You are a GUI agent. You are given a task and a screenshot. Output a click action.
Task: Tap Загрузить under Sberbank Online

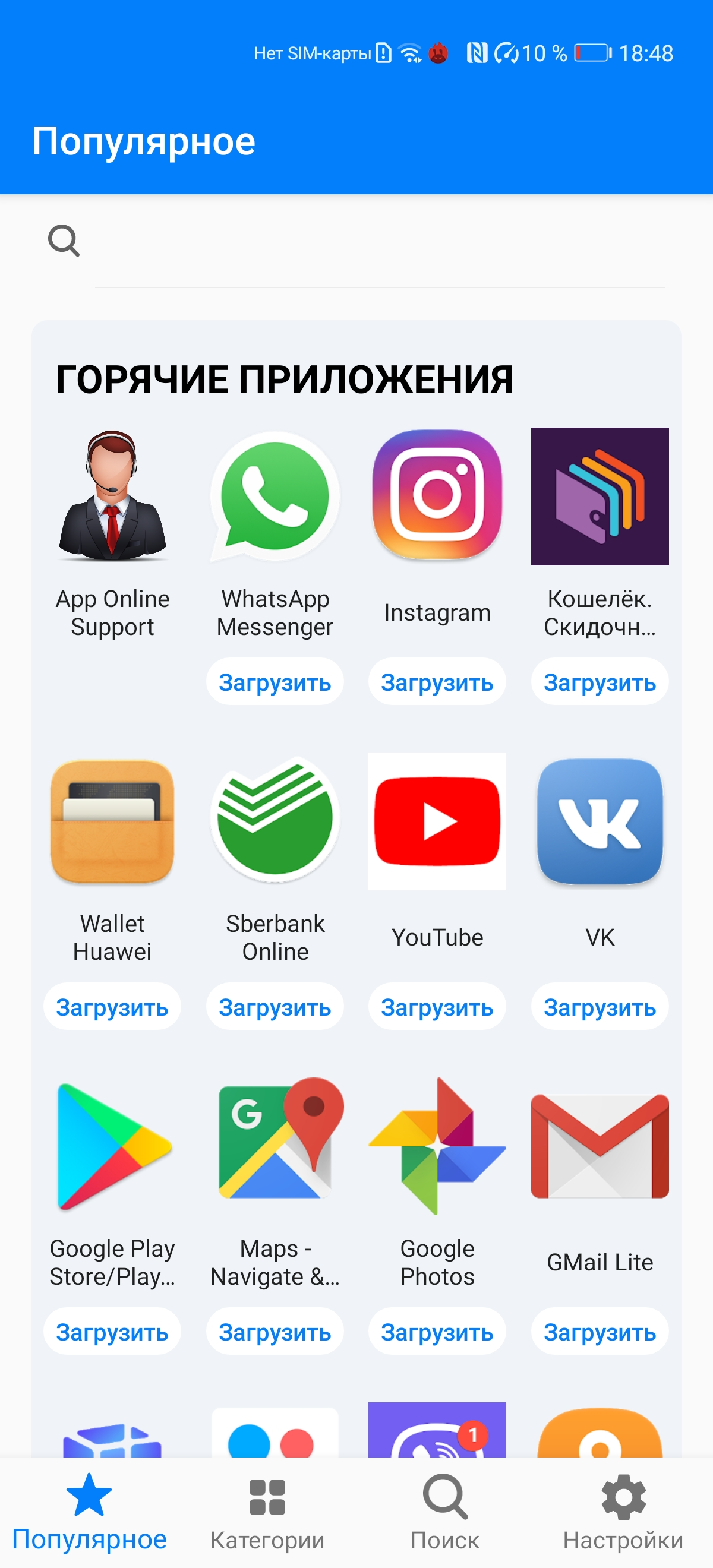coord(275,1007)
